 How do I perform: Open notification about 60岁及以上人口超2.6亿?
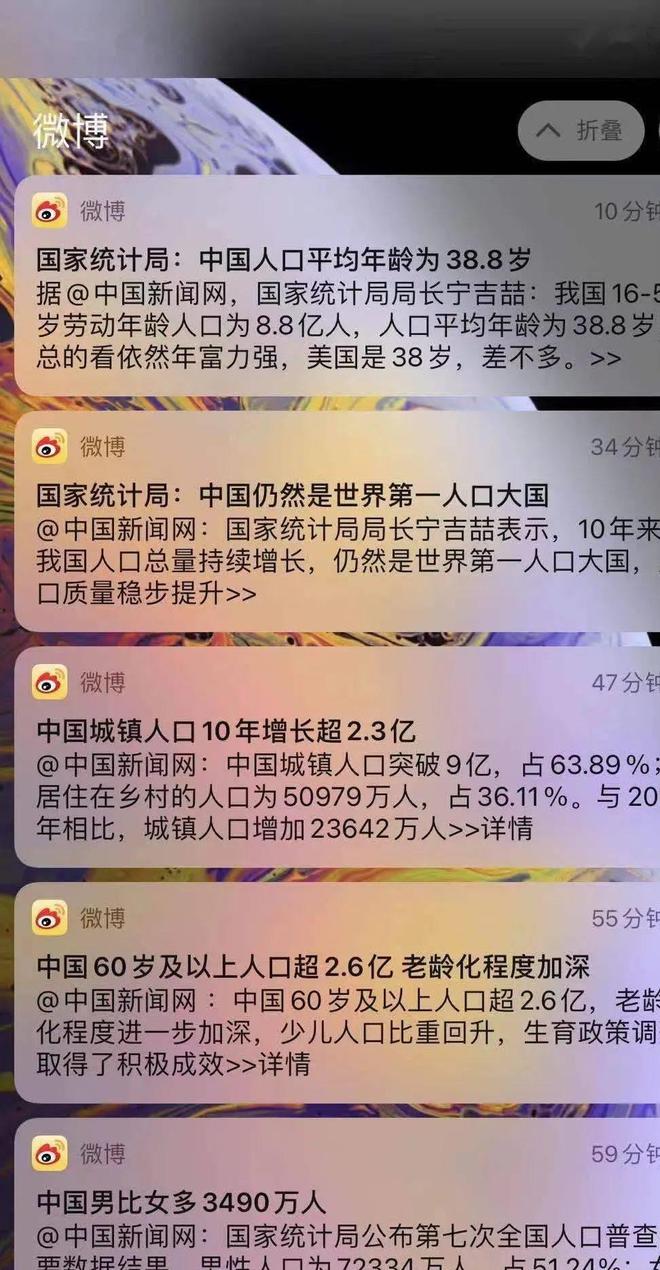337,993
